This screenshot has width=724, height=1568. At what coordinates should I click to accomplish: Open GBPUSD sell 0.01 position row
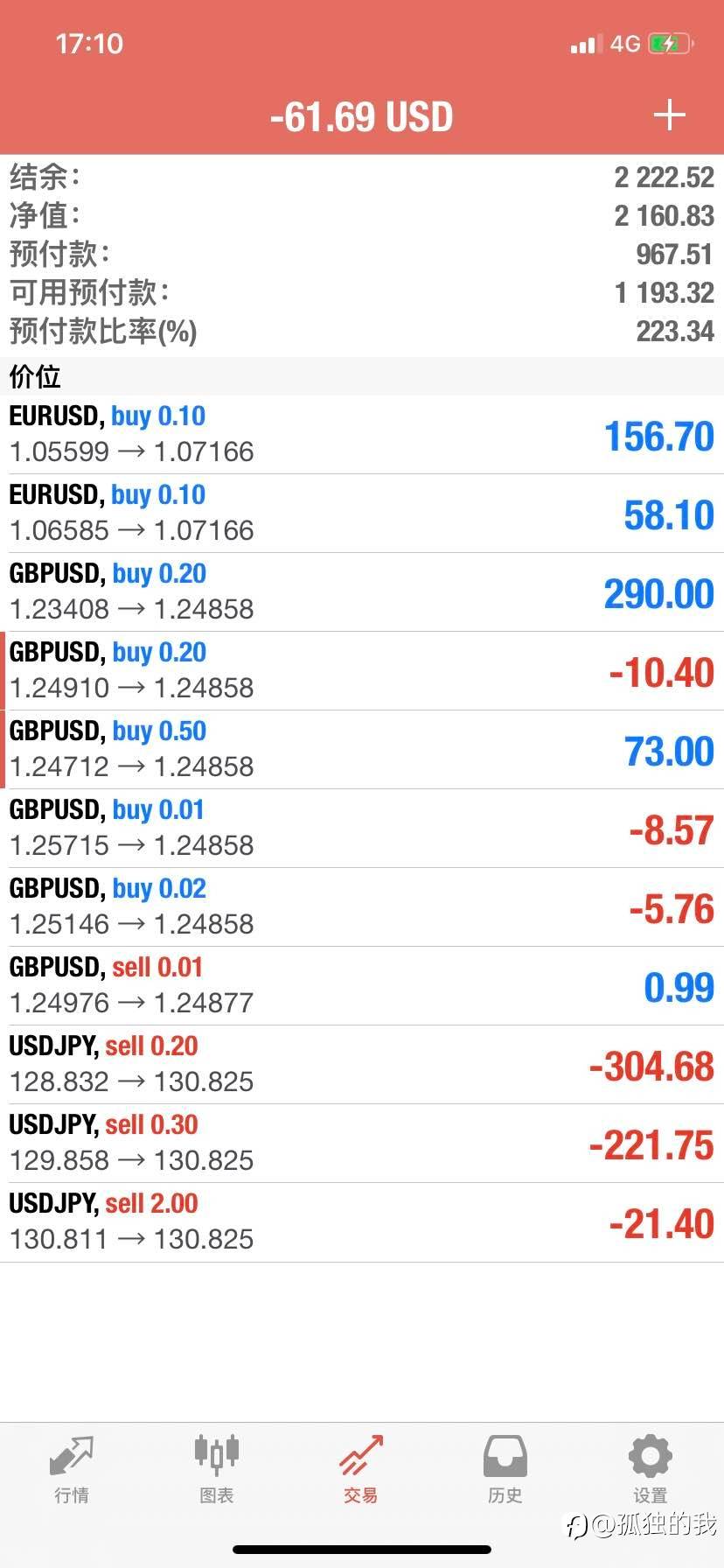click(362, 986)
